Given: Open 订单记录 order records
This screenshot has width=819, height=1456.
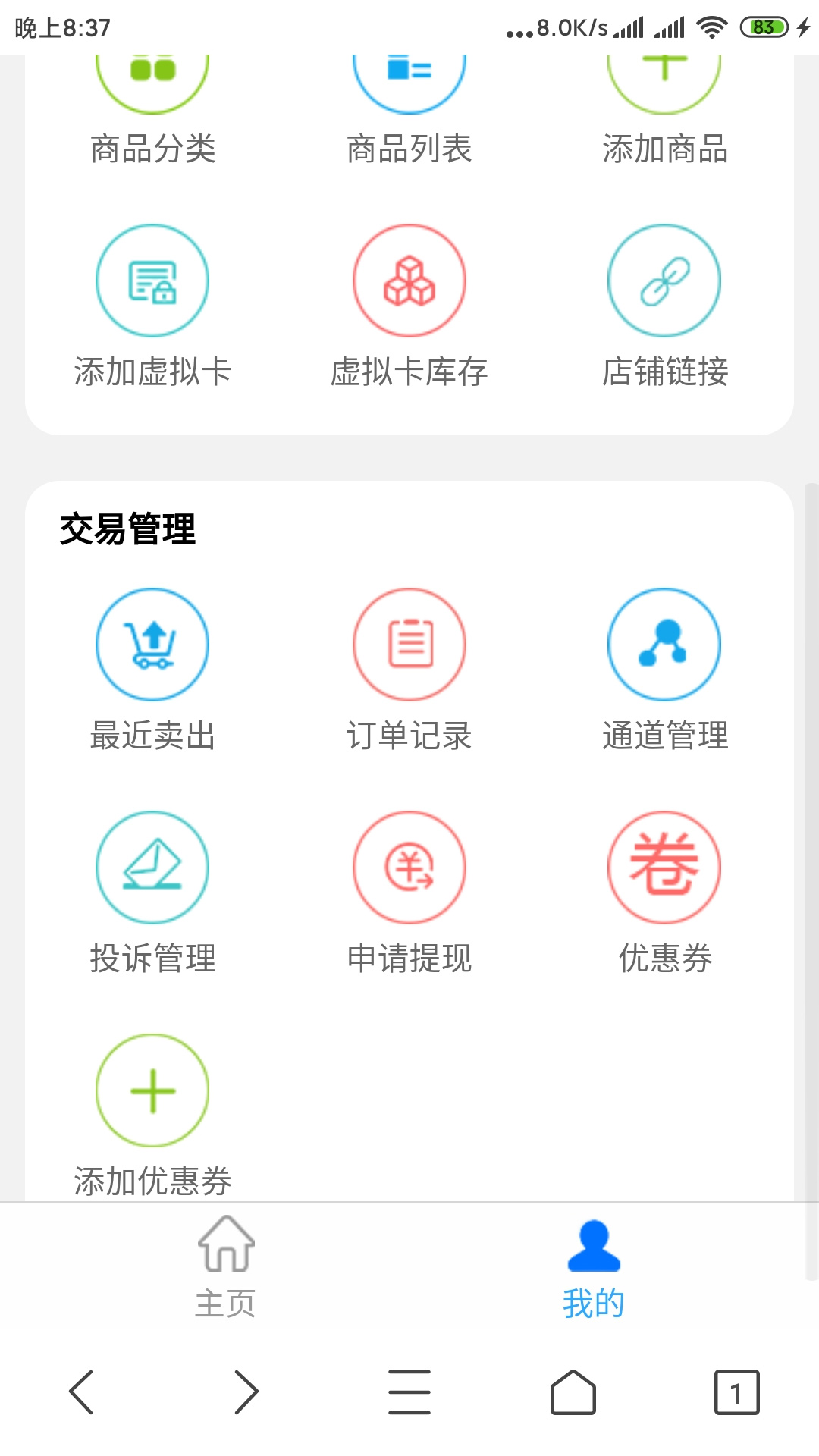Looking at the screenshot, I should pyautogui.click(x=409, y=643).
